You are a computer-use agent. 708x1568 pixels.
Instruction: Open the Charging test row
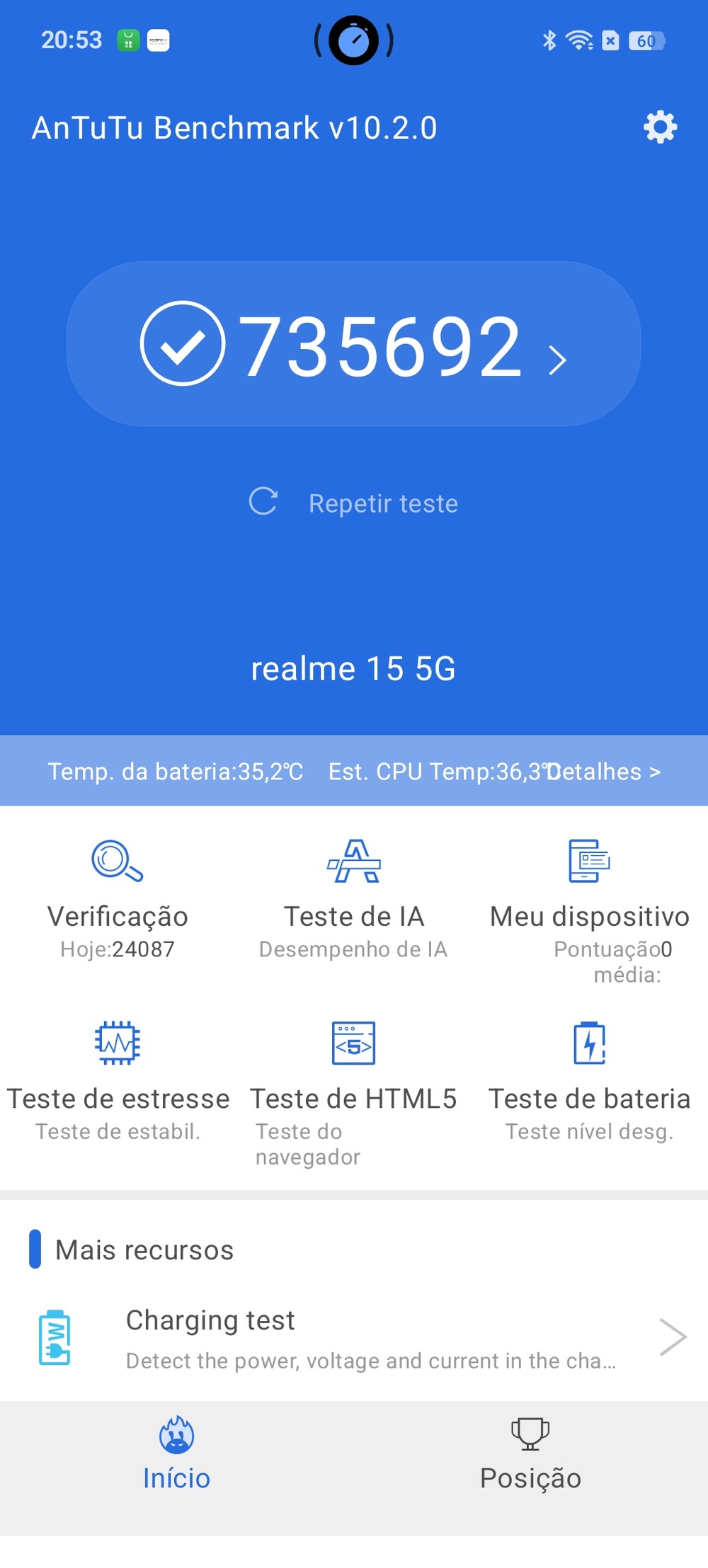[x=354, y=1338]
